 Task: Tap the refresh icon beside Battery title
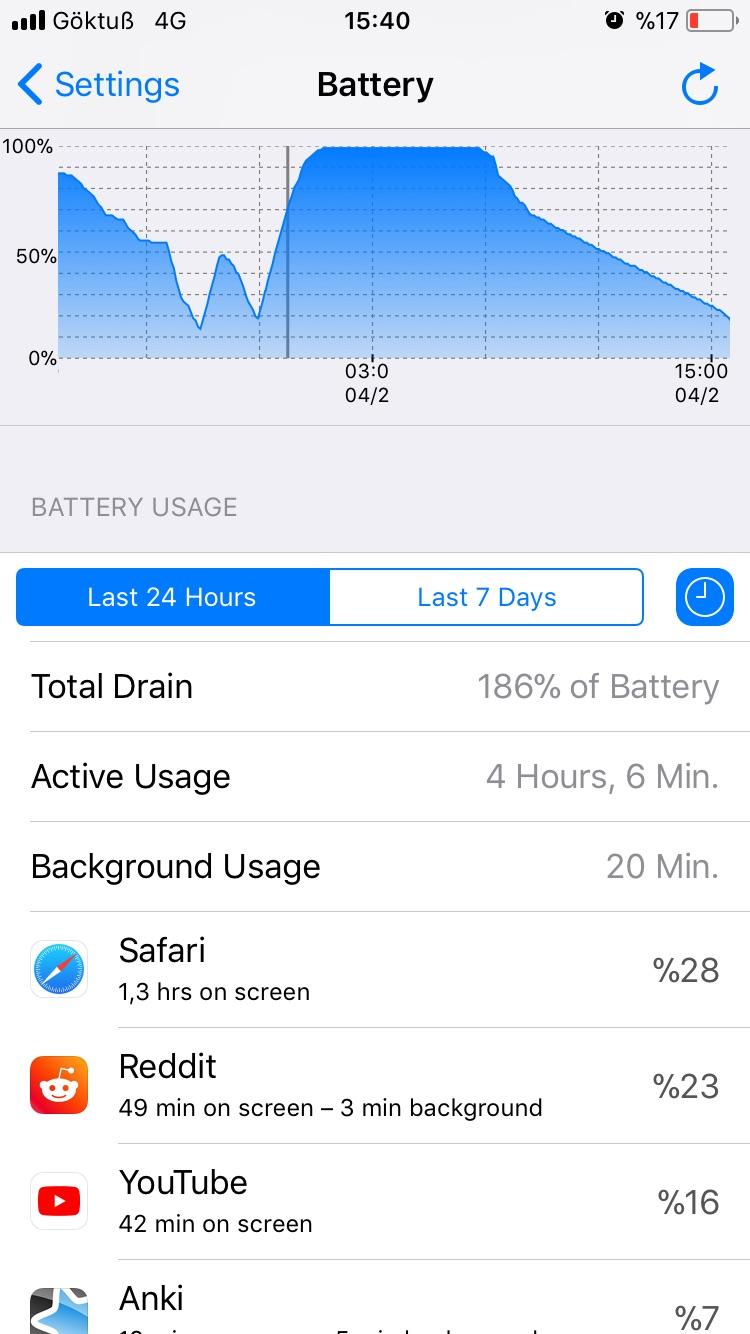[x=700, y=85]
